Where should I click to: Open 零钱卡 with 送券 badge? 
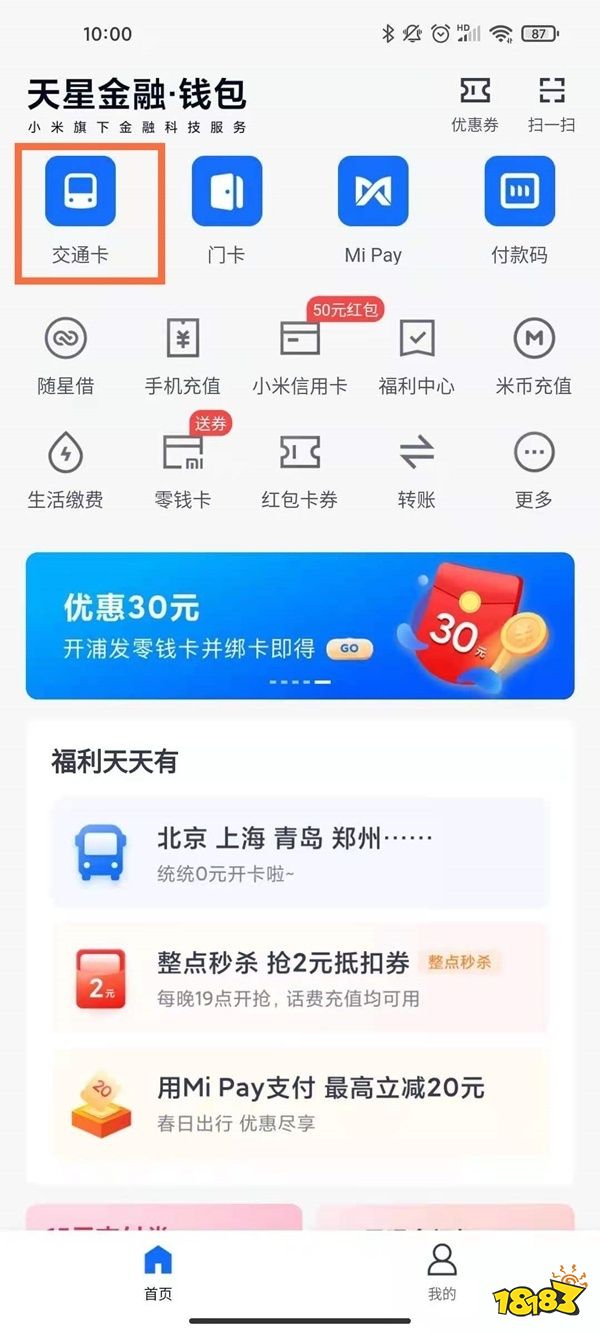(182, 469)
